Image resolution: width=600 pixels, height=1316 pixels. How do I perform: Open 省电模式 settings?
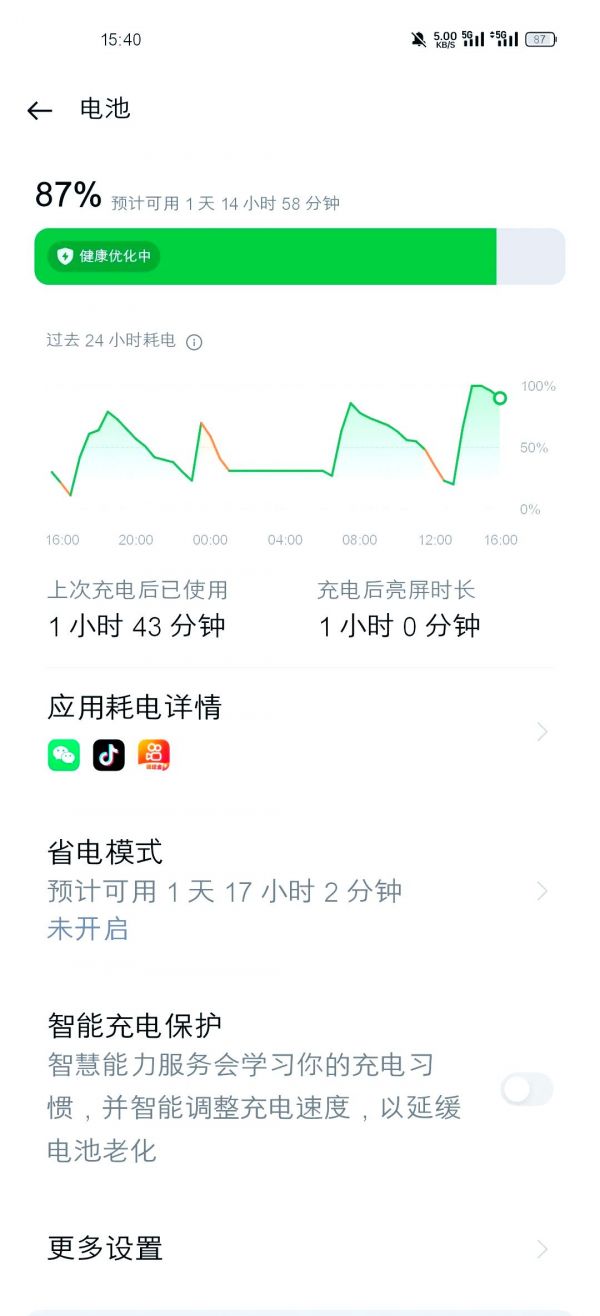(x=300, y=891)
